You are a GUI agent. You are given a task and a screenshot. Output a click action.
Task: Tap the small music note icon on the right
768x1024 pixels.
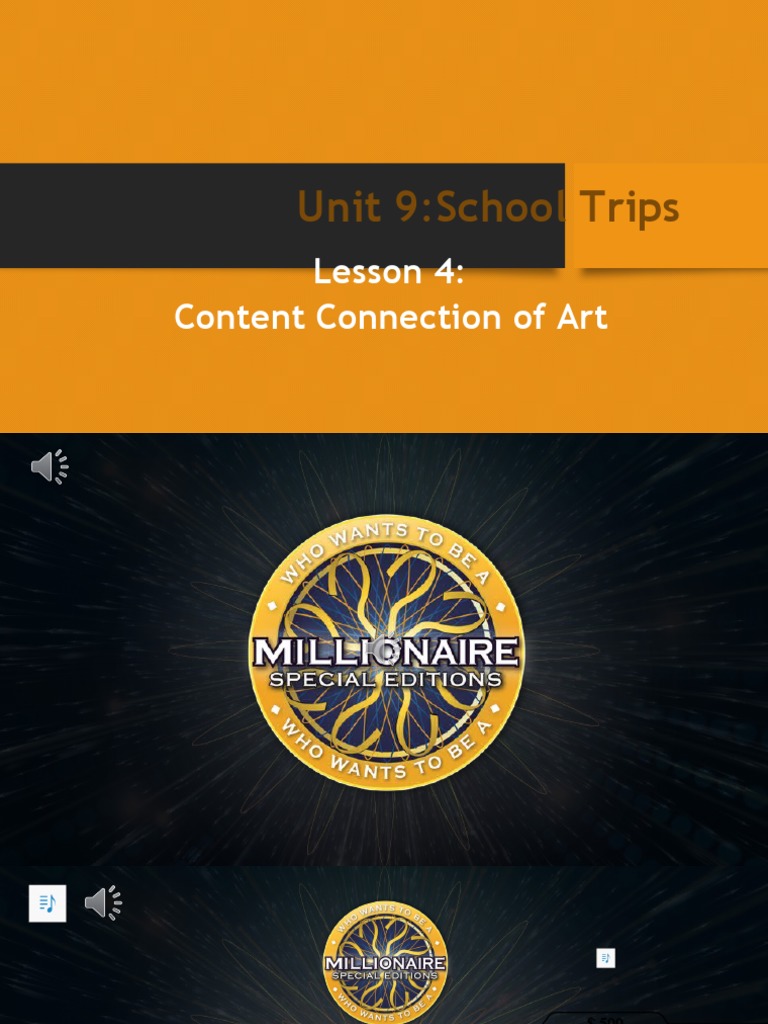(x=605, y=958)
